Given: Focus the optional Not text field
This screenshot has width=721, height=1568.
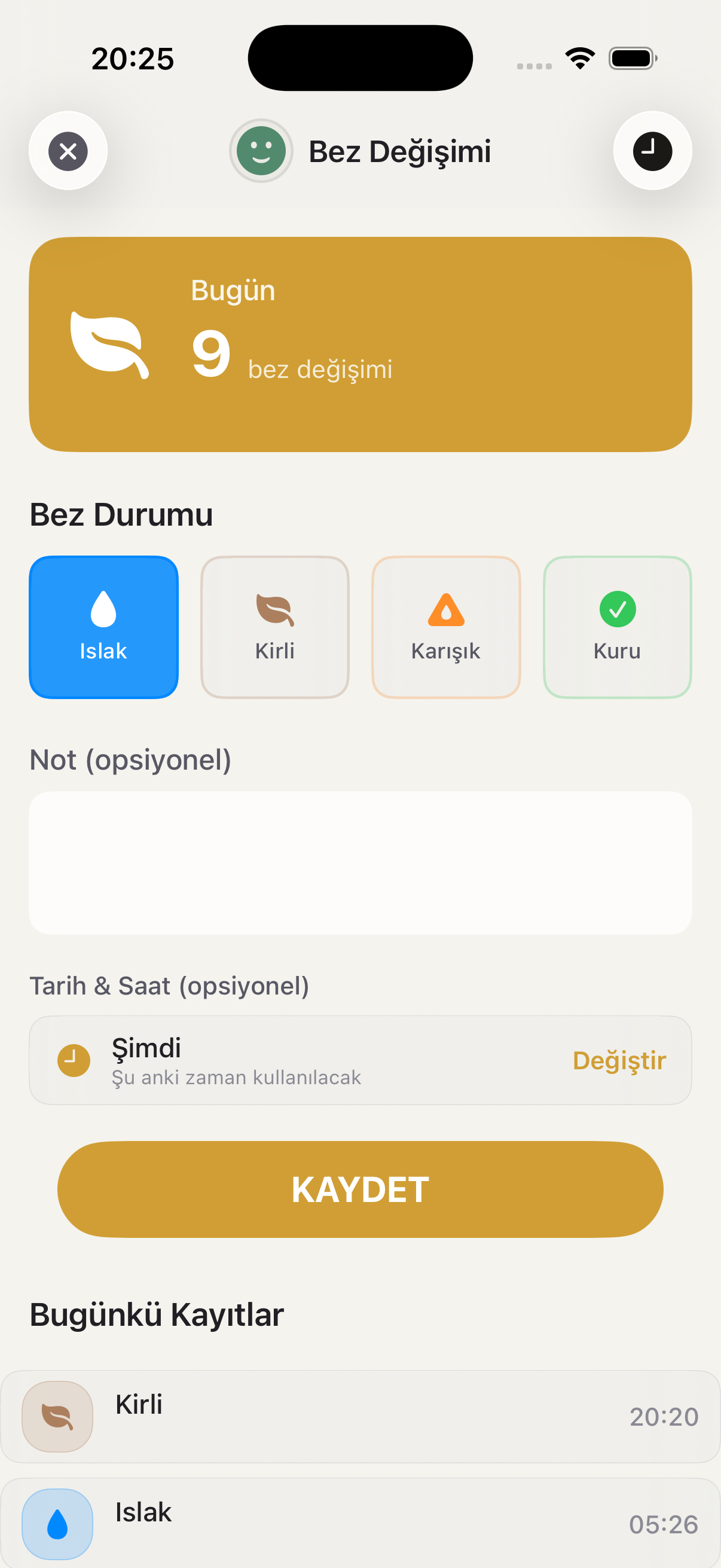Looking at the screenshot, I should tap(360, 862).
